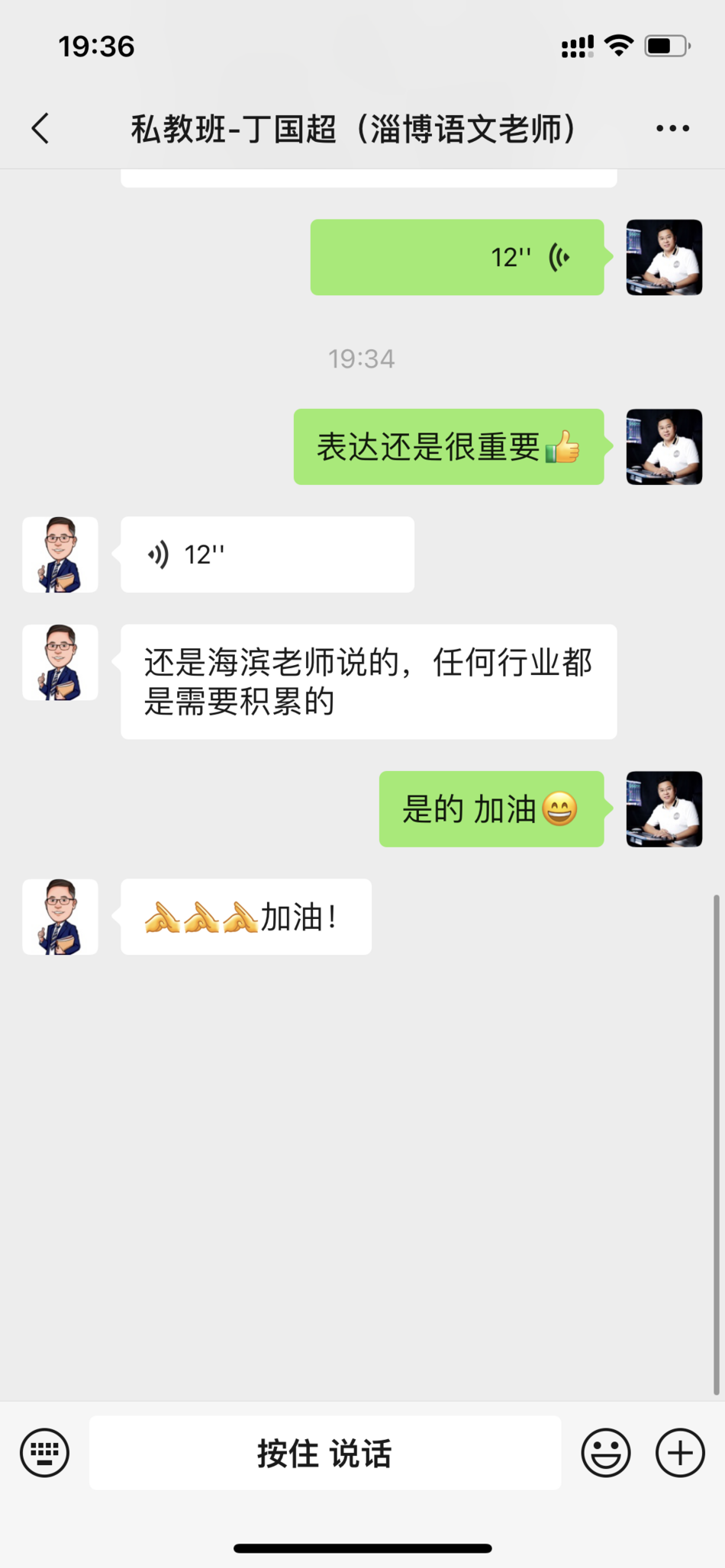Open the plus attachments menu

pos(680,1453)
